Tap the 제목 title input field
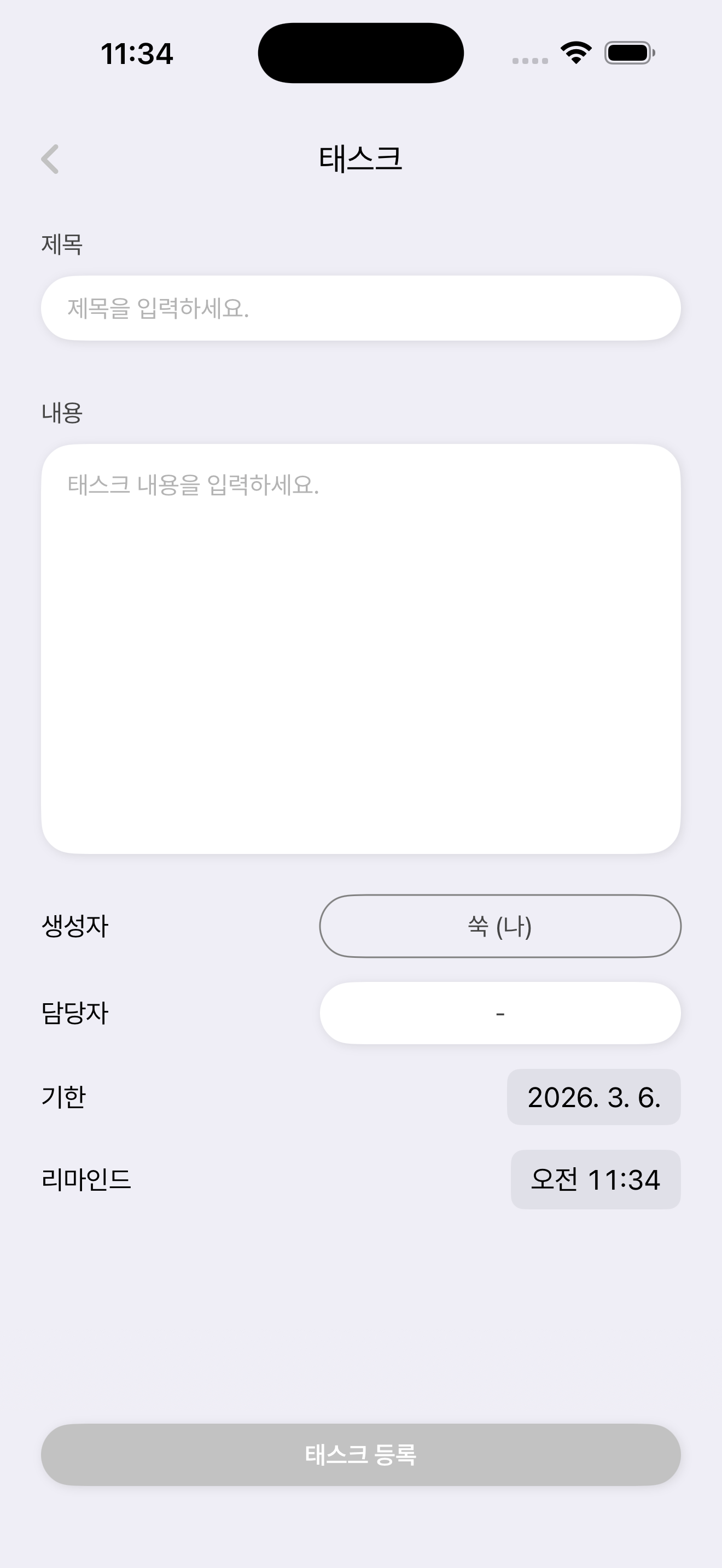 360,308
